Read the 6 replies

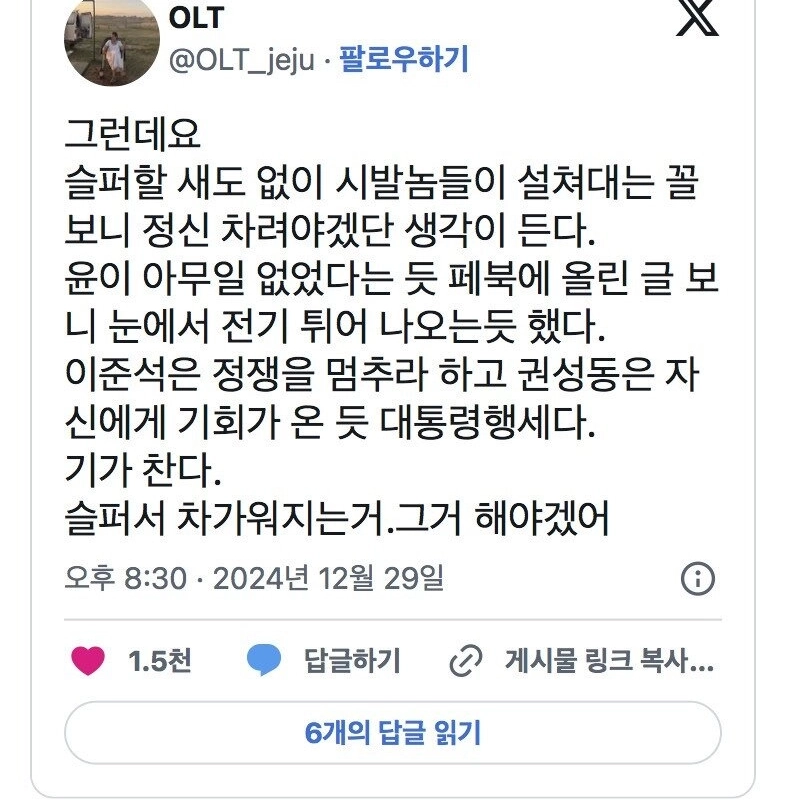[x=393, y=733]
